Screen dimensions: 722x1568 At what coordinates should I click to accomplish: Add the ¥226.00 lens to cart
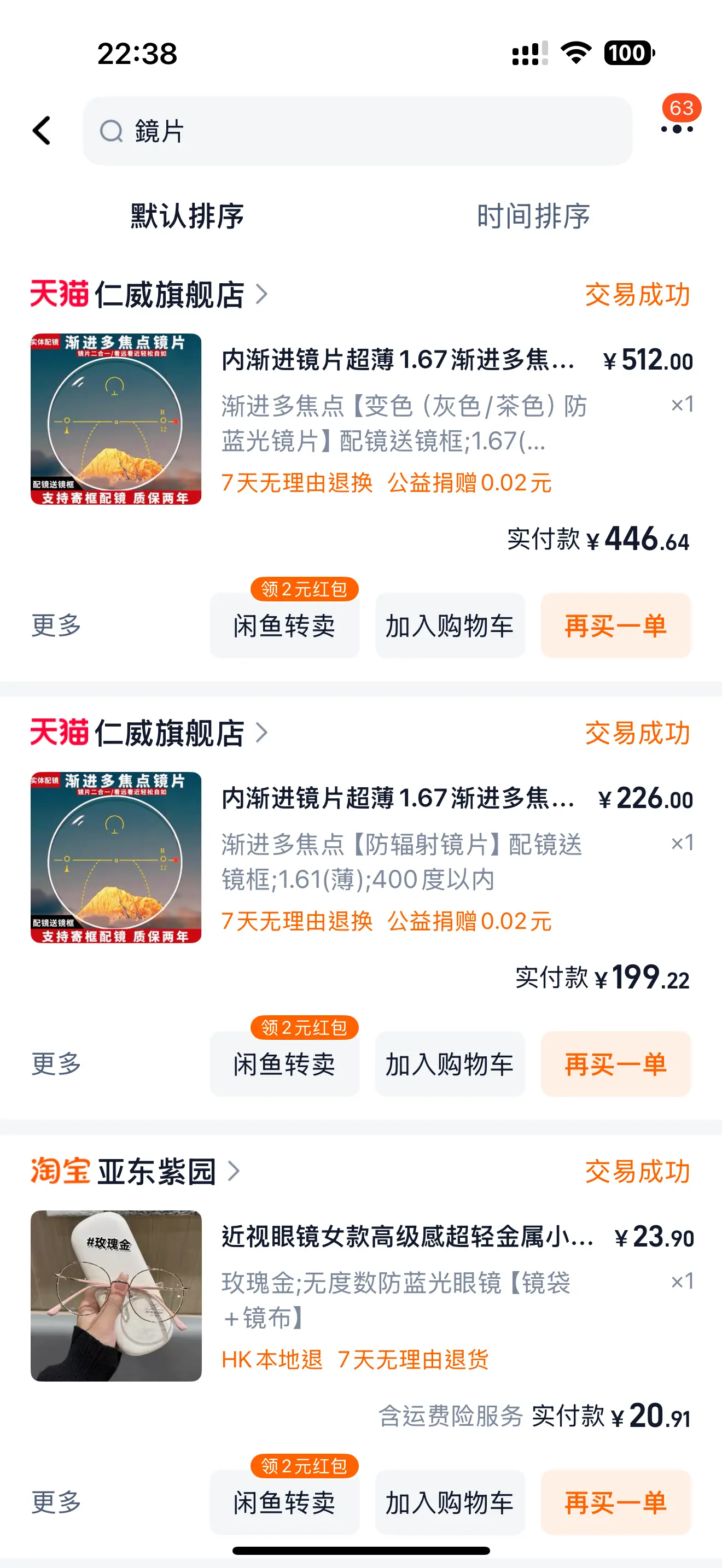point(450,1063)
